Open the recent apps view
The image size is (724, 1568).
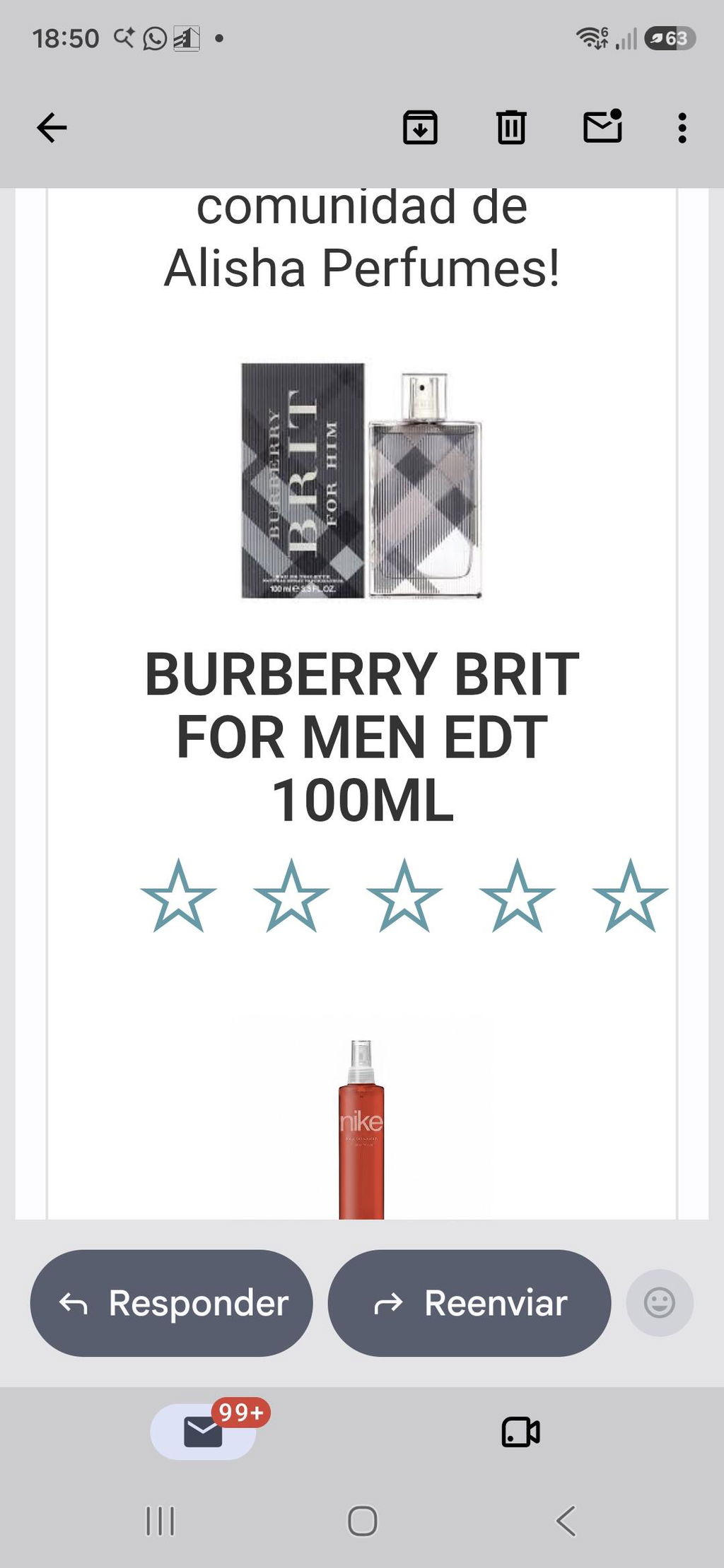coord(160,1521)
